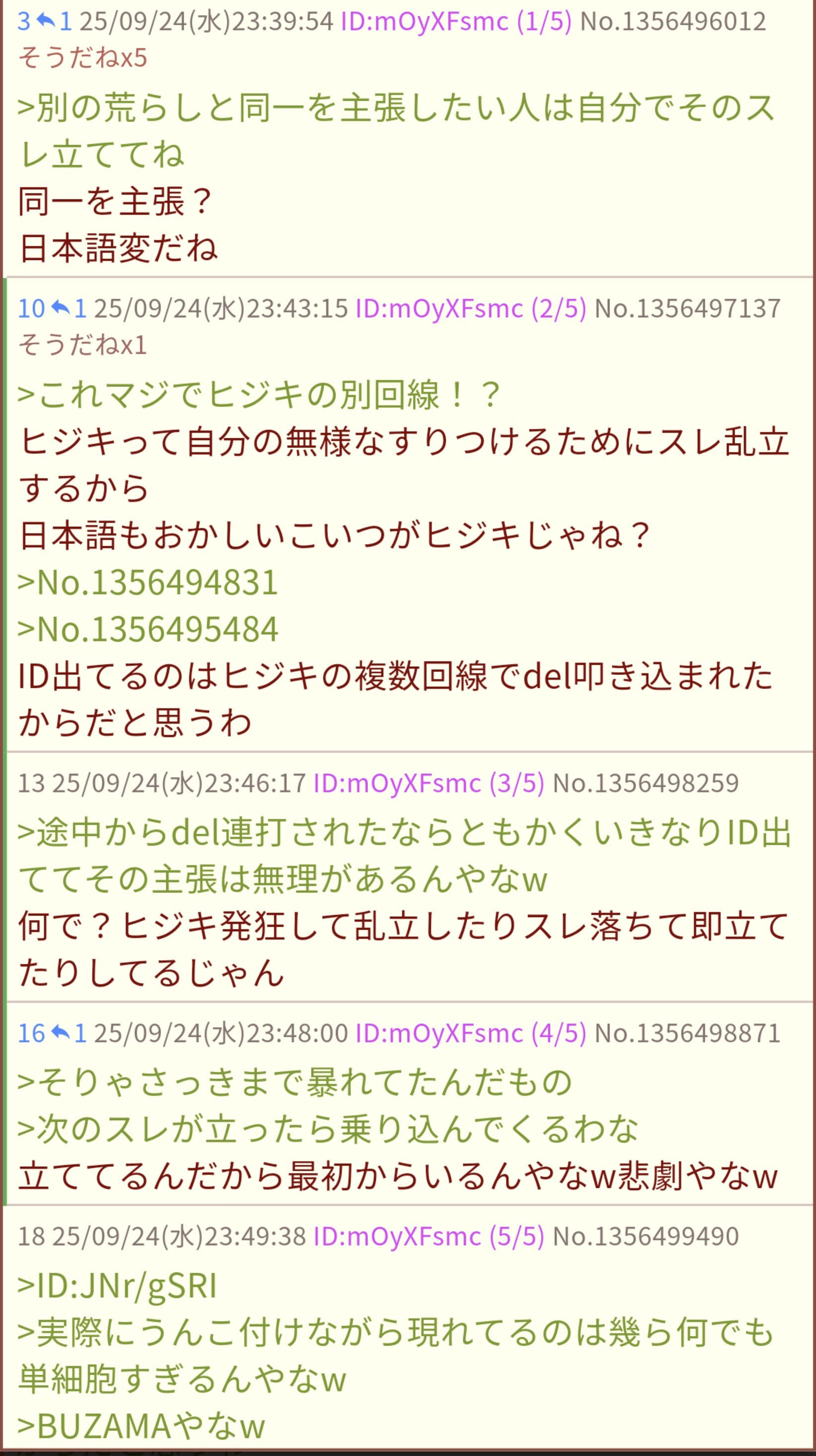Image resolution: width=816 pixels, height=1456 pixels.
Task: Open reply indicator on post 16
Action: pos(69,1033)
